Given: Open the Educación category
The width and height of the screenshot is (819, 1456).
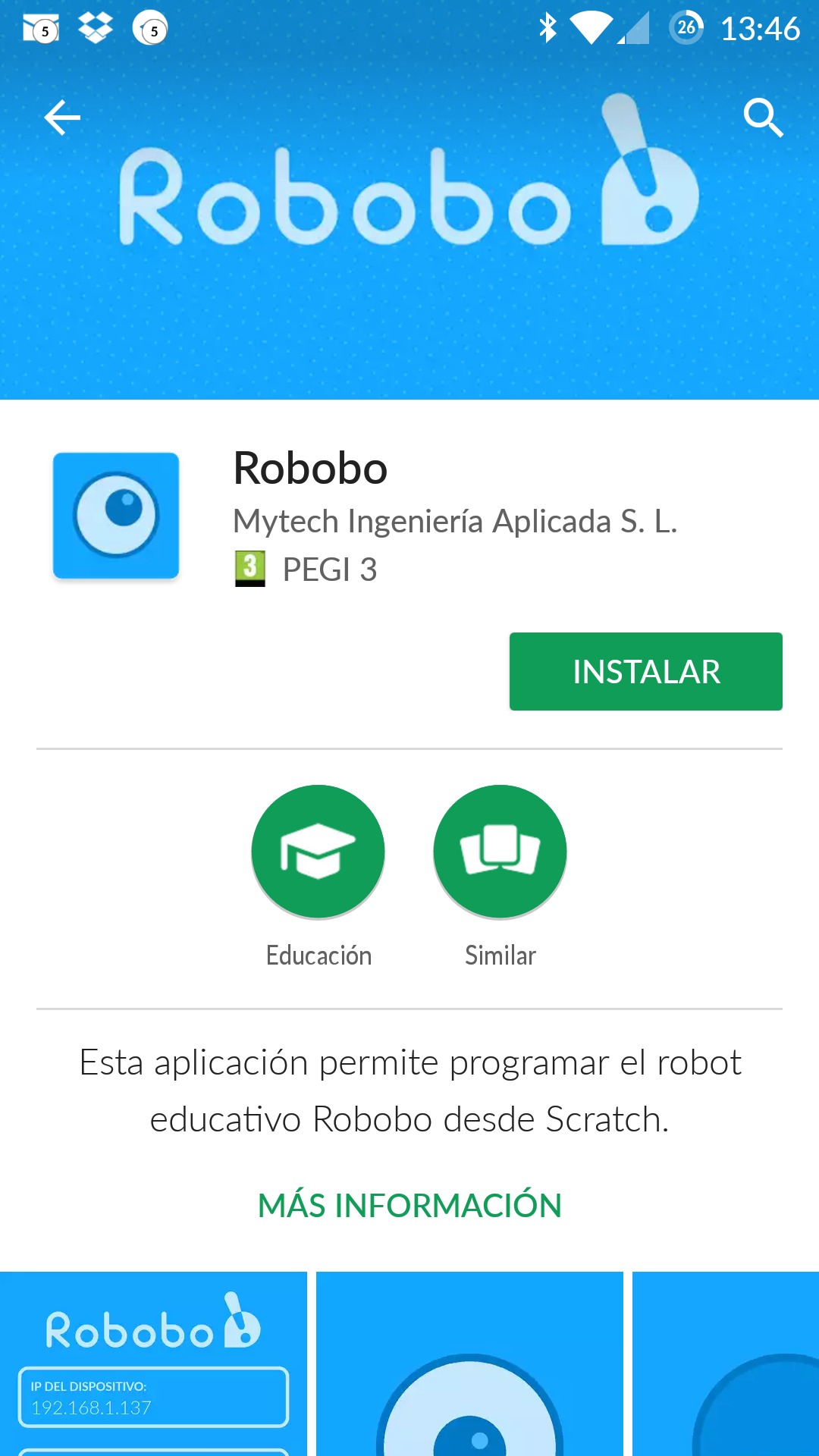Looking at the screenshot, I should 318,852.
